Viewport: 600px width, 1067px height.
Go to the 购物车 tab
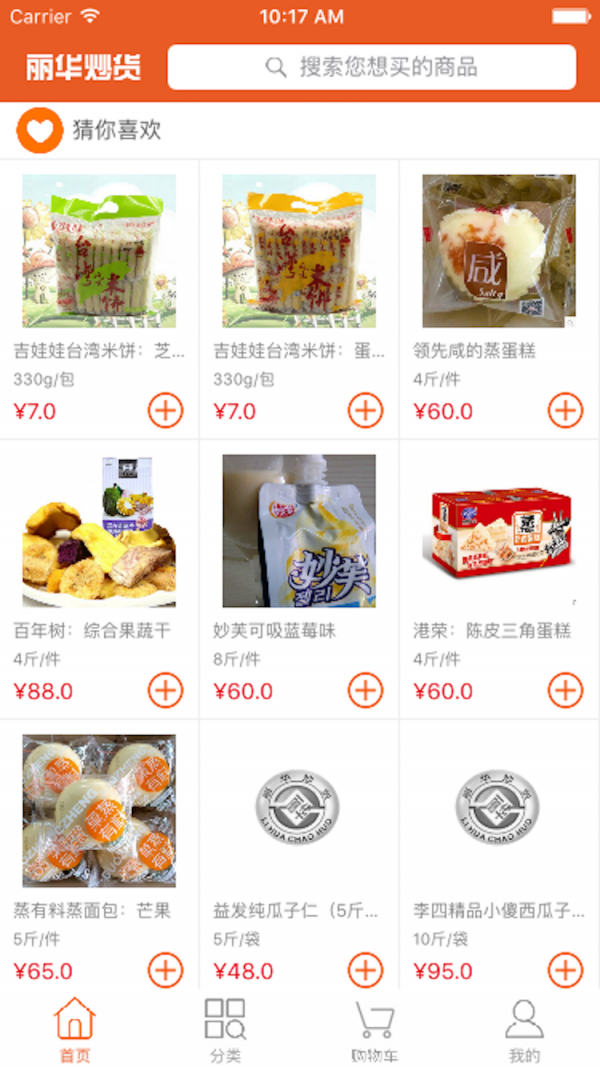pos(375,1030)
